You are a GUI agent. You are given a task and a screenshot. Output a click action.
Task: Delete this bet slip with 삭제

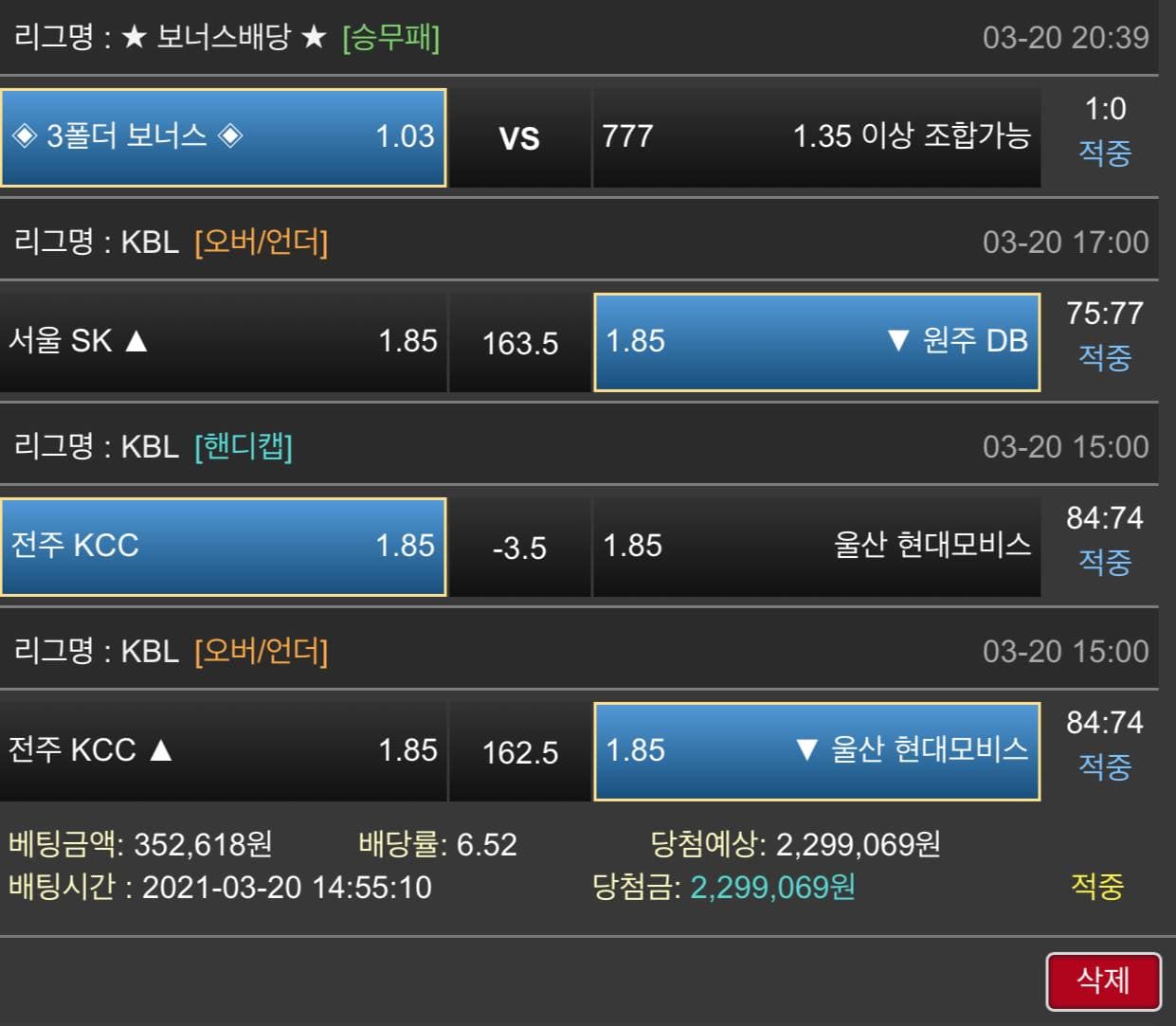tap(1103, 981)
